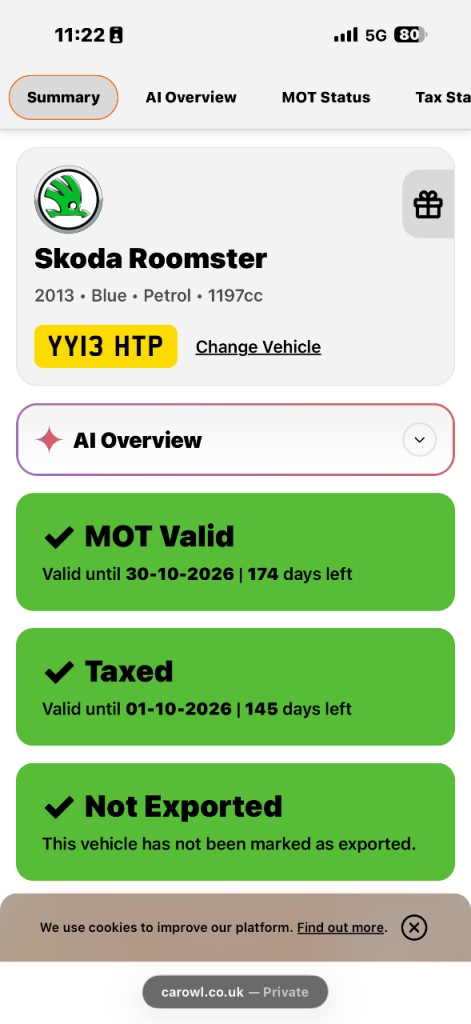Dismiss the cookies banner

click(414, 927)
